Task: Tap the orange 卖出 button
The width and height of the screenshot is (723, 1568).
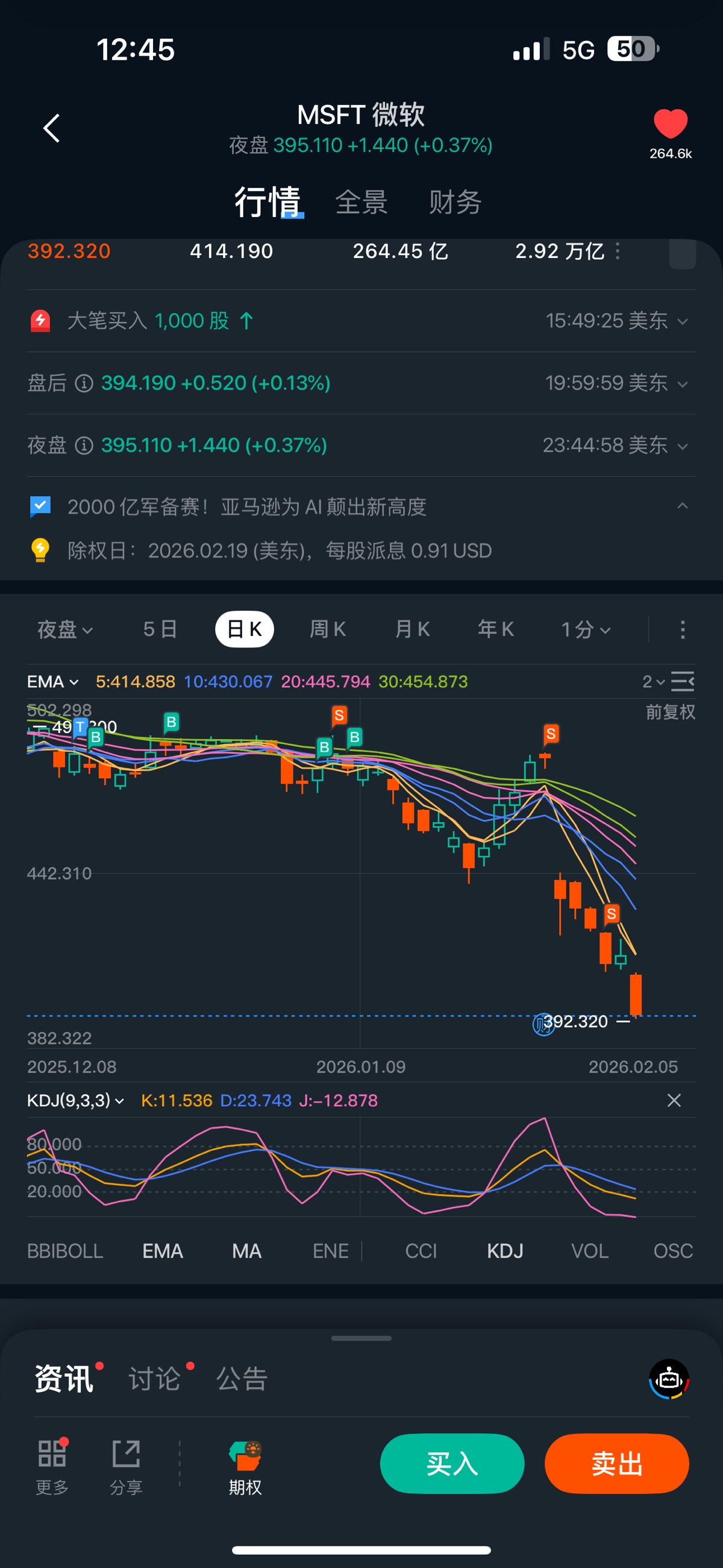Action: point(616,1463)
